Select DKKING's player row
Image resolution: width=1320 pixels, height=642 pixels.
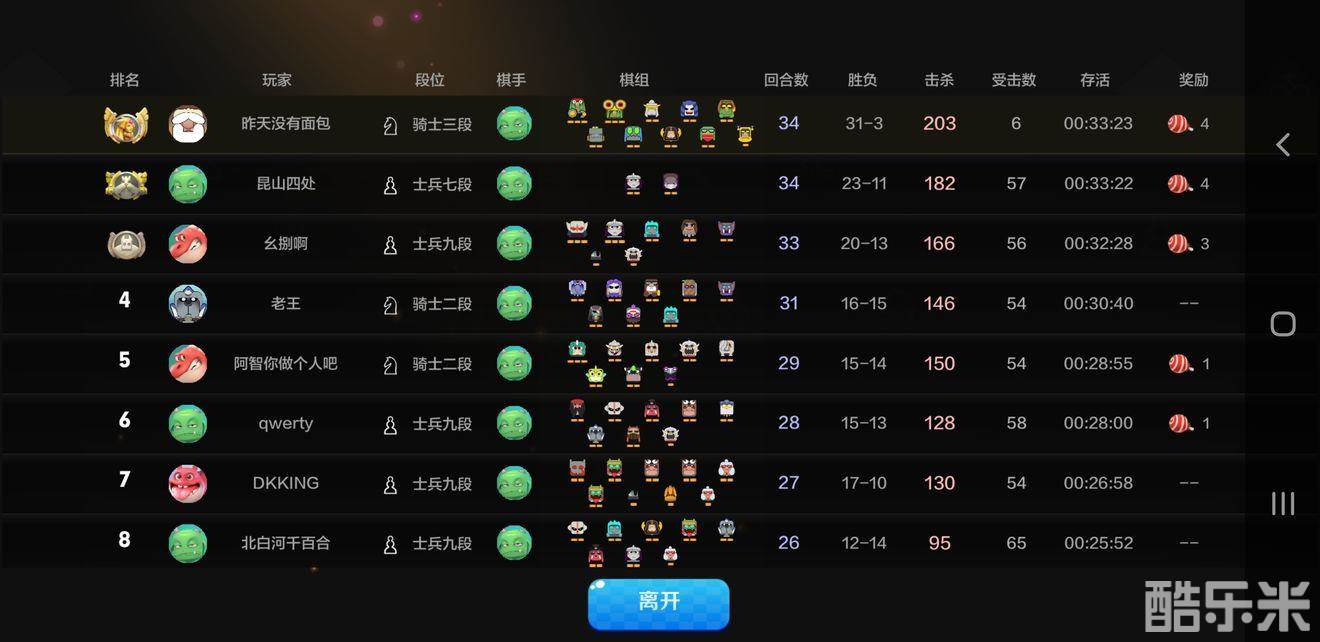click(x=286, y=483)
